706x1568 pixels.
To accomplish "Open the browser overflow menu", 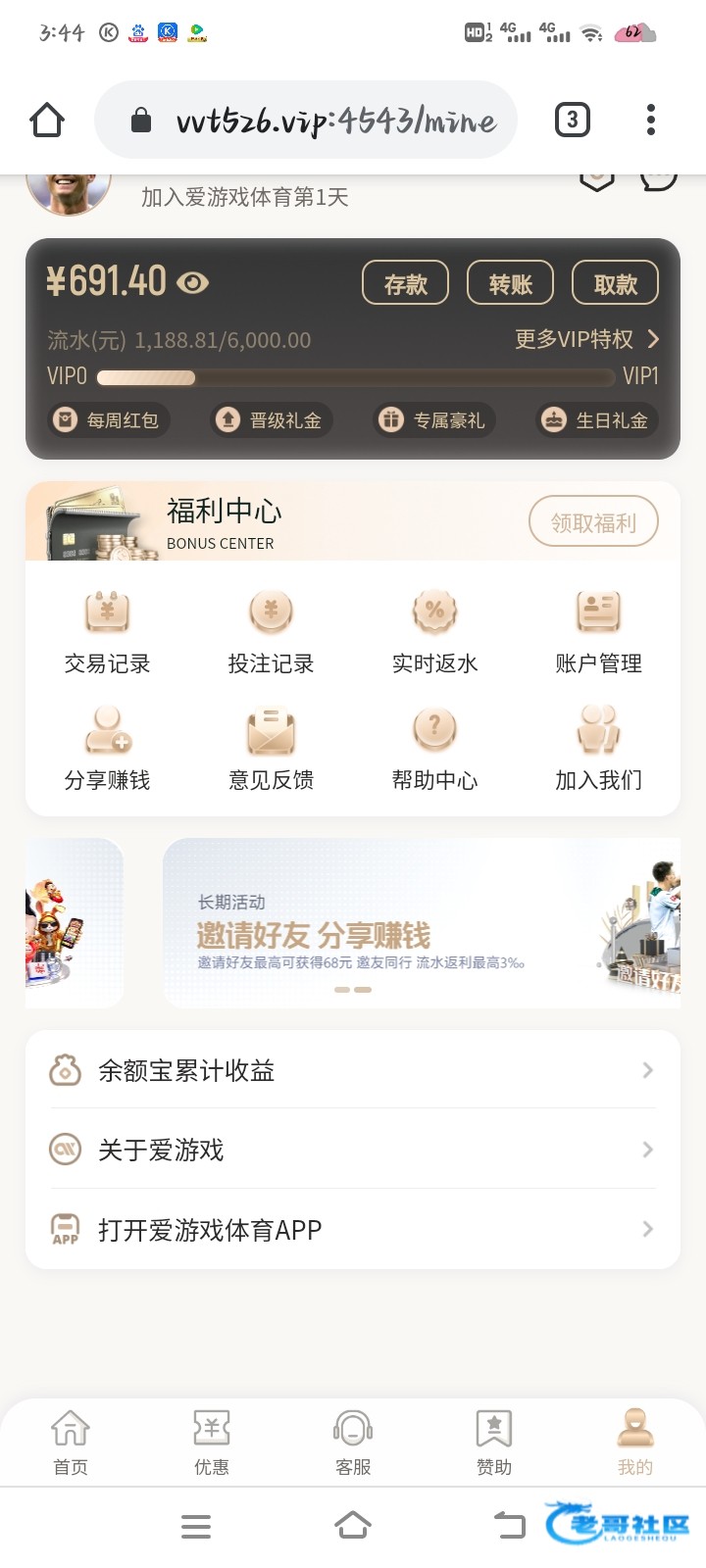I will point(650,121).
